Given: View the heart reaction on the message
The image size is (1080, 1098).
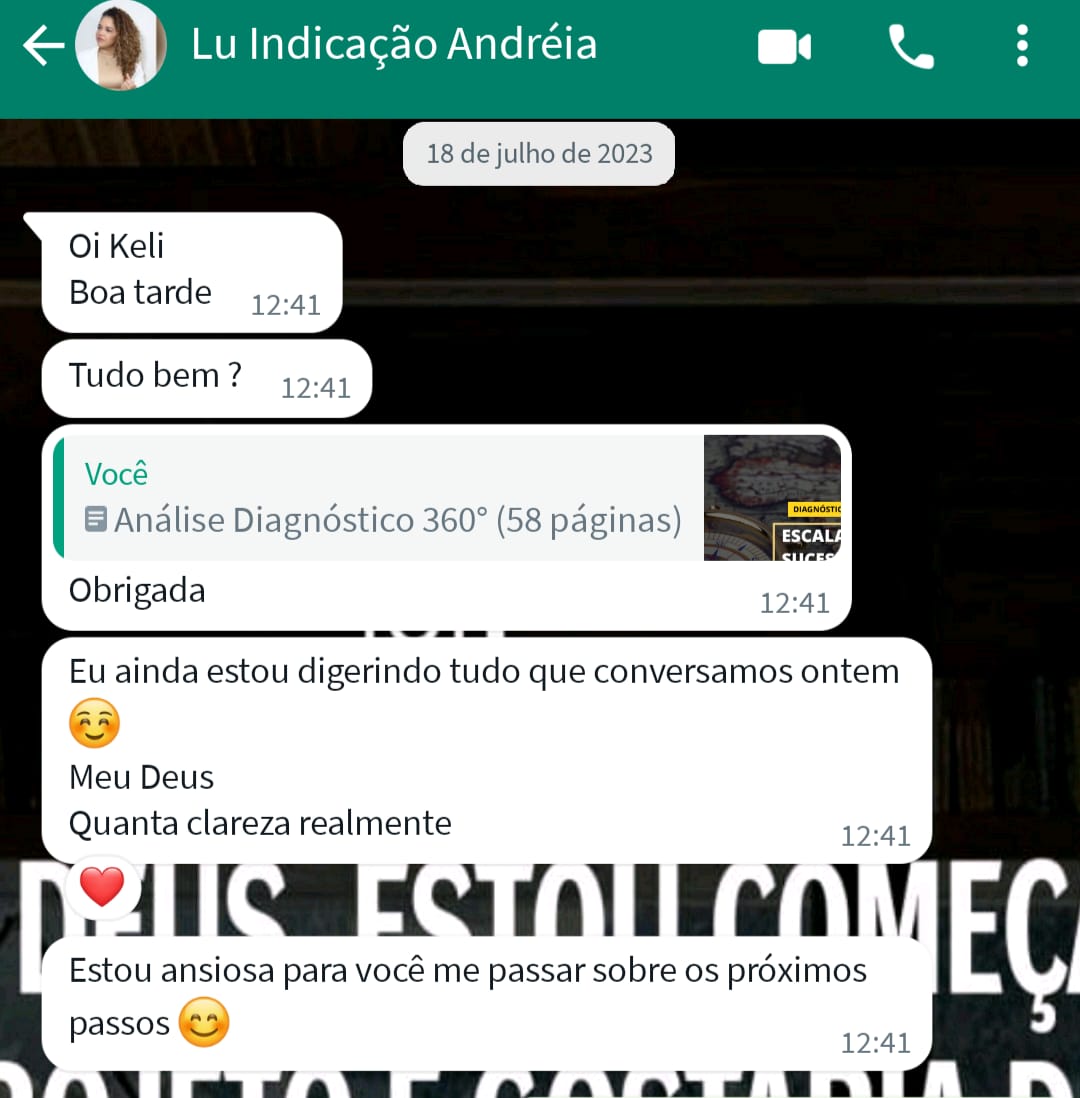Looking at the screenshot, I should [x=102, y=887].
